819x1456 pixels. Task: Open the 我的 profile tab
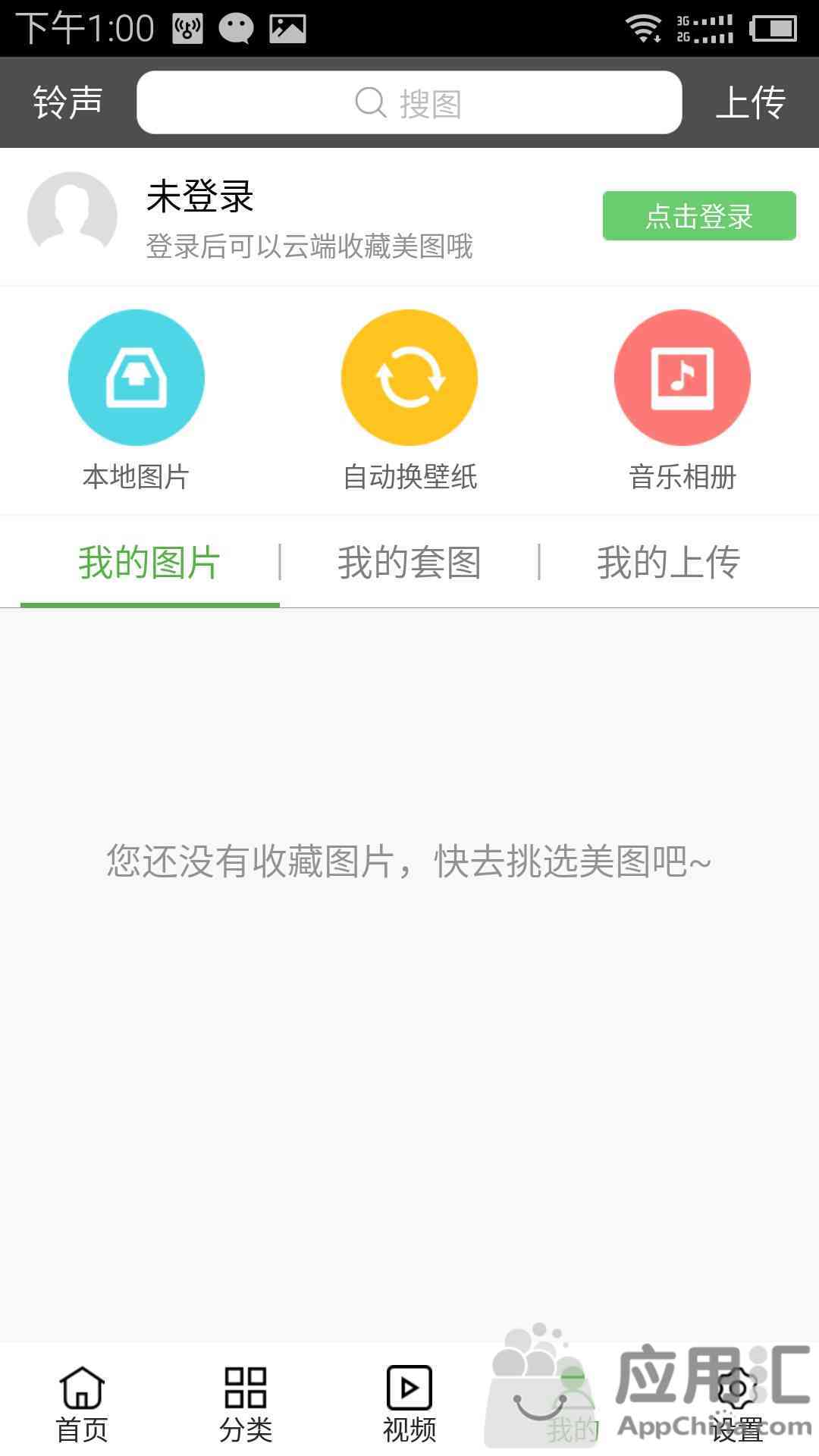573,1404
